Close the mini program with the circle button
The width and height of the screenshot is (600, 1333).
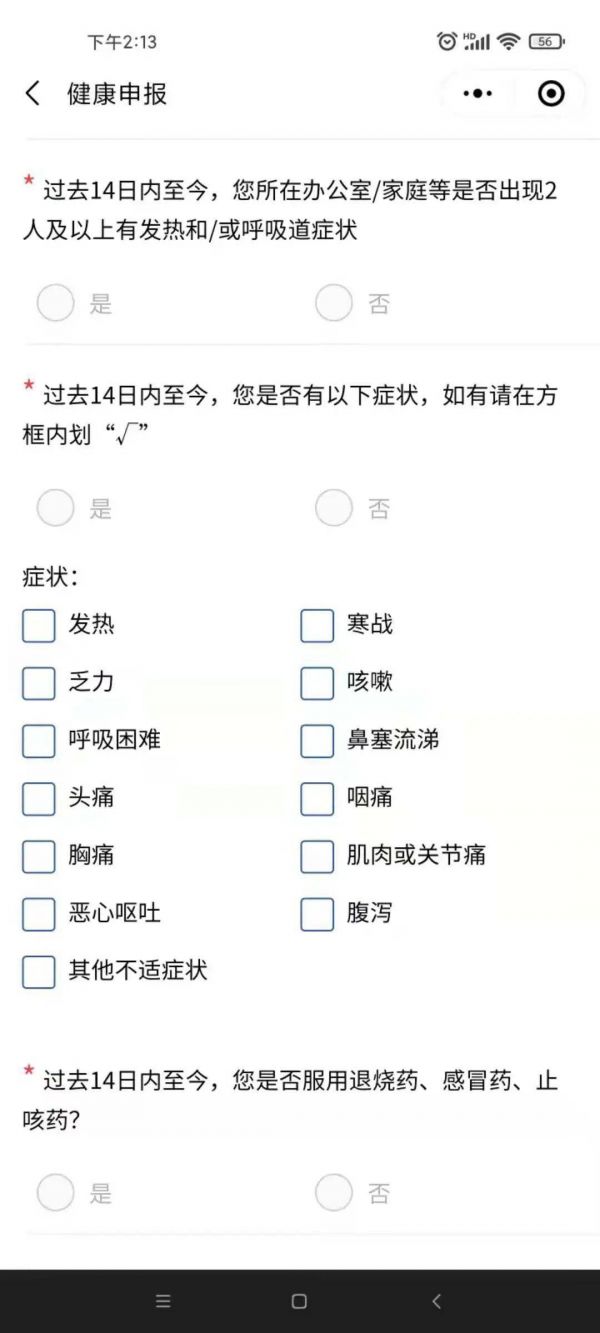(551, 94)
